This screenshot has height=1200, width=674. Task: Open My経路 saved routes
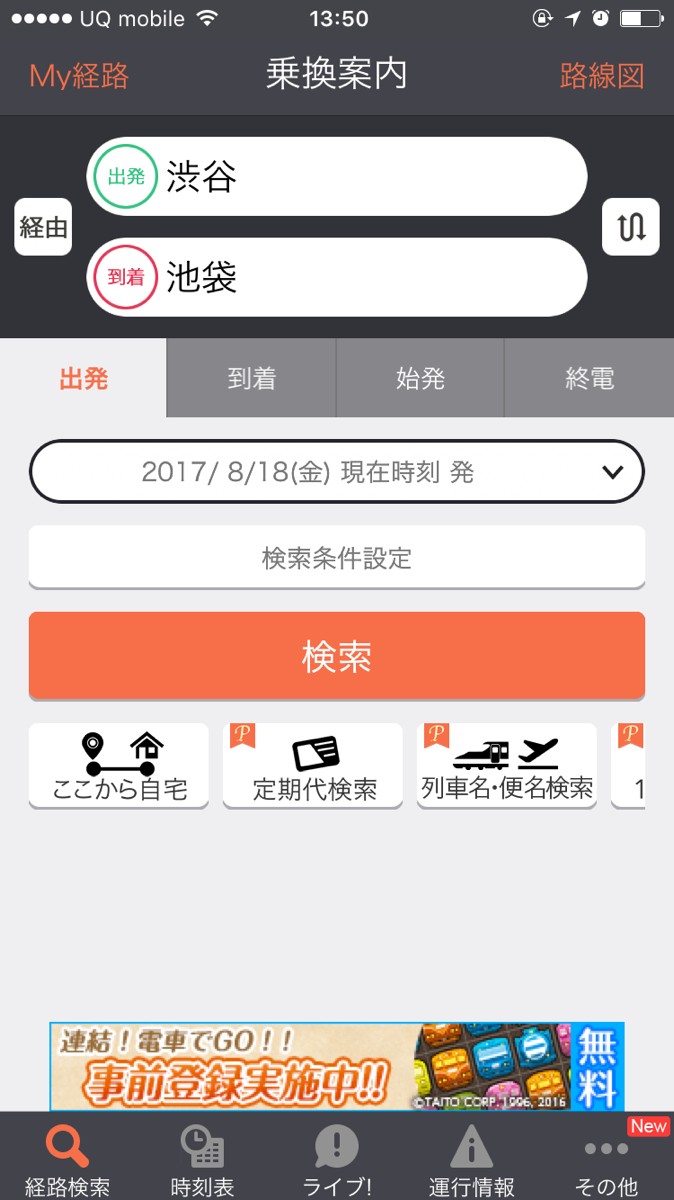(79, 76)
